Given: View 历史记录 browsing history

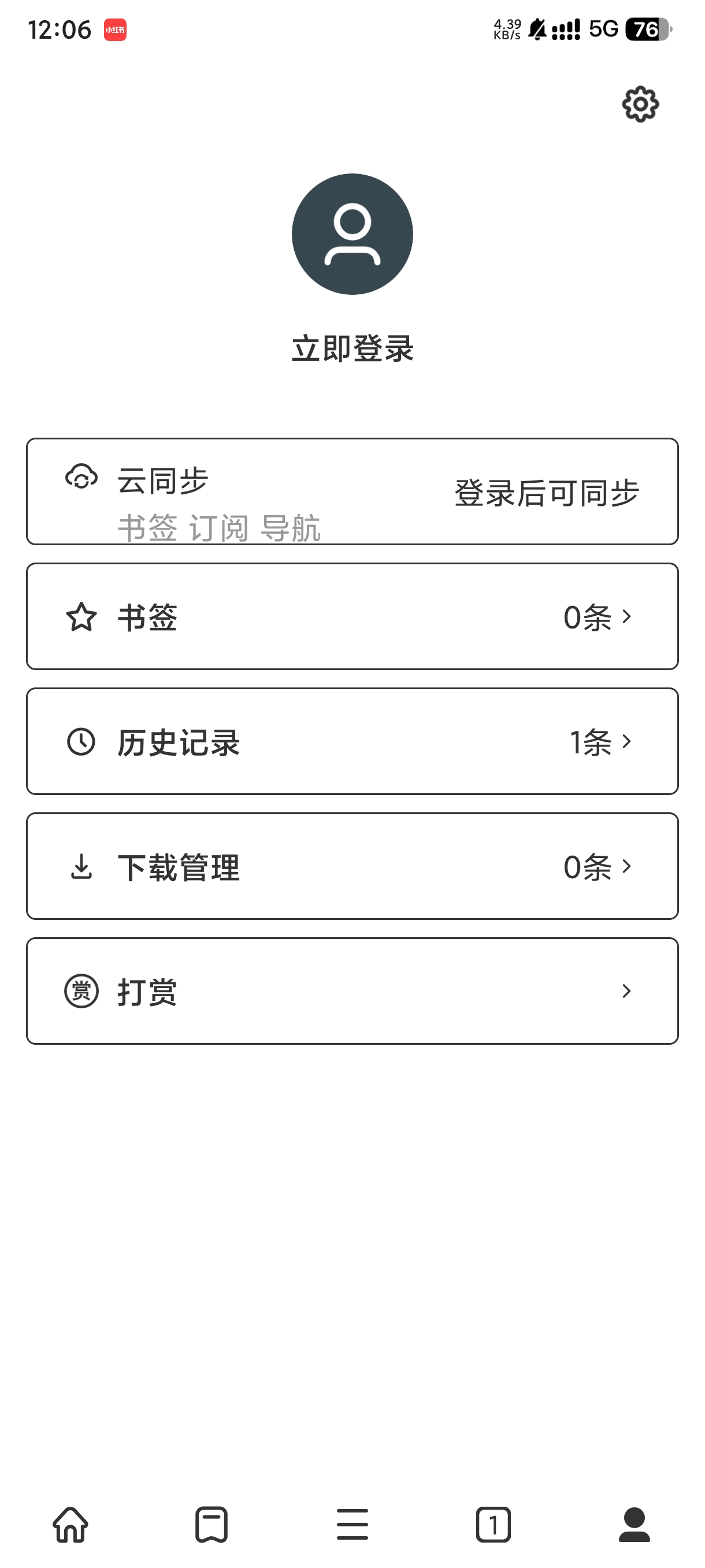Looking at the screenshot, I should [352, 741].
